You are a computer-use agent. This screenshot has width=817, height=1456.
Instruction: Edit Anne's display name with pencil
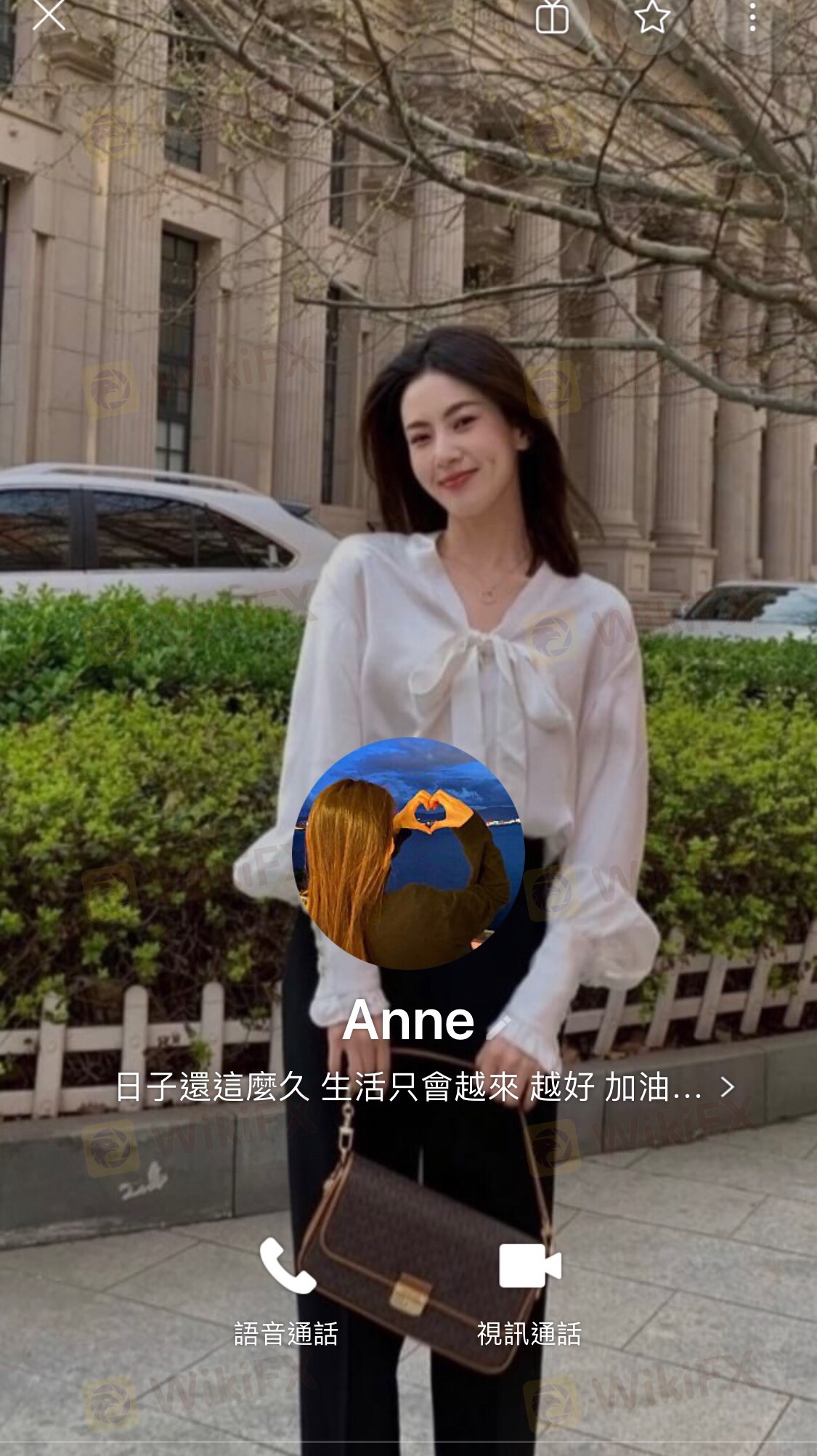[499, 1026]
